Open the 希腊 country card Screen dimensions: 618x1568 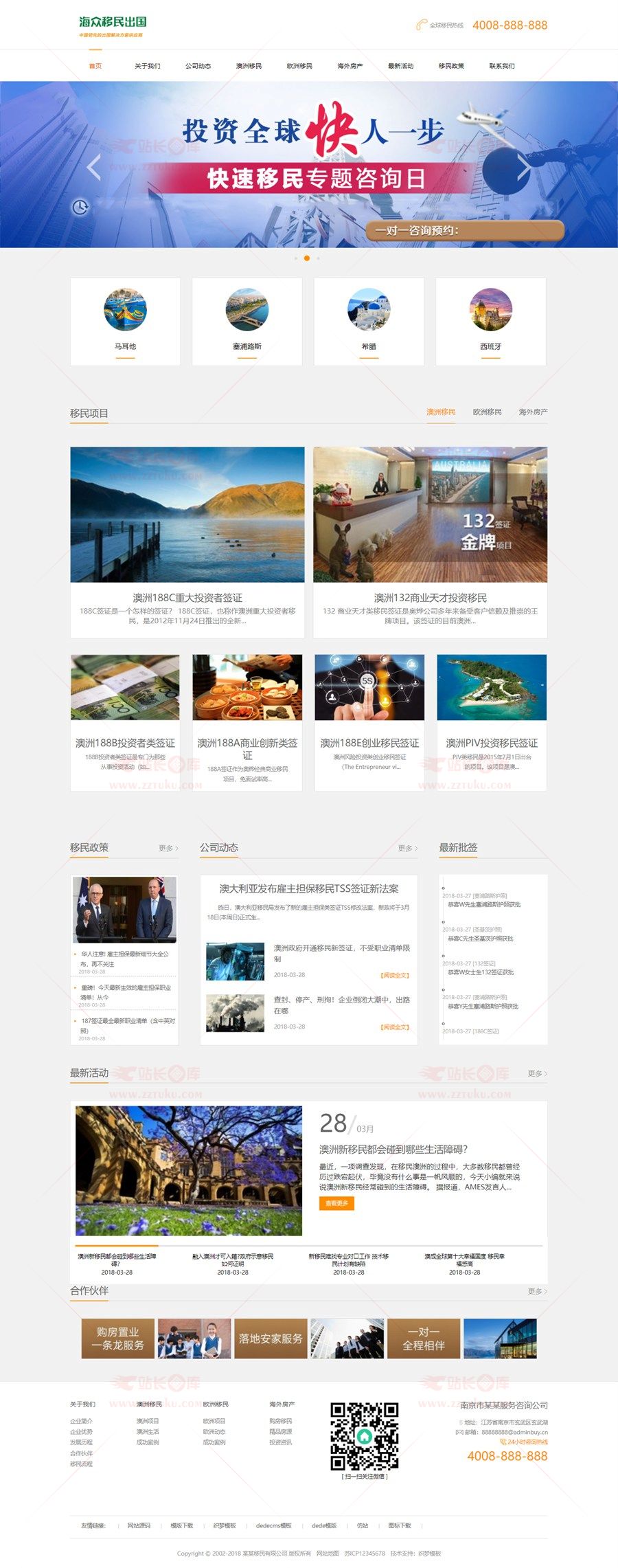pyautogui.click(x=369, y=321)
